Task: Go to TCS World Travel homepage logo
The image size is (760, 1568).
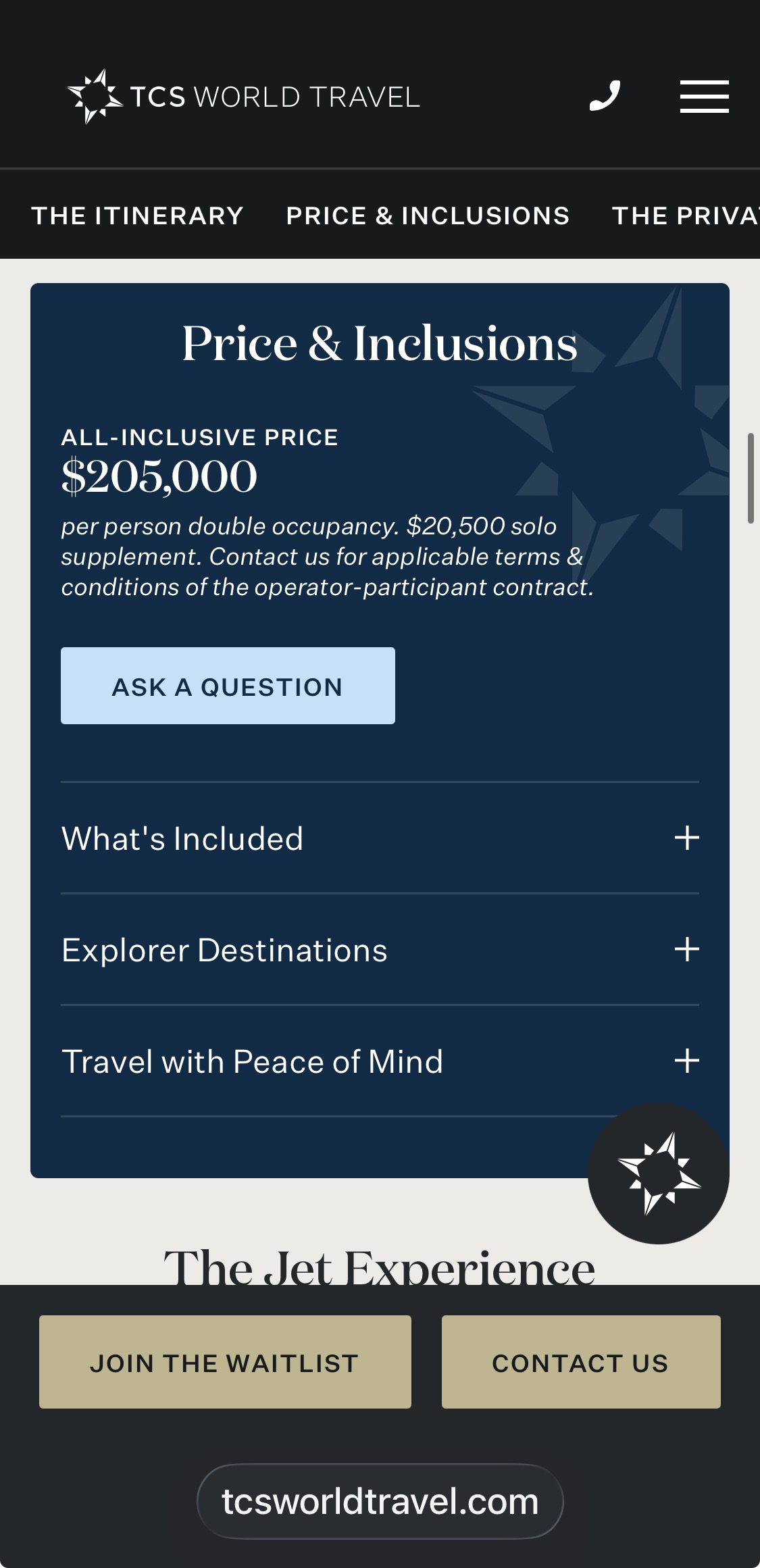Action: click(x=244, y=97)
